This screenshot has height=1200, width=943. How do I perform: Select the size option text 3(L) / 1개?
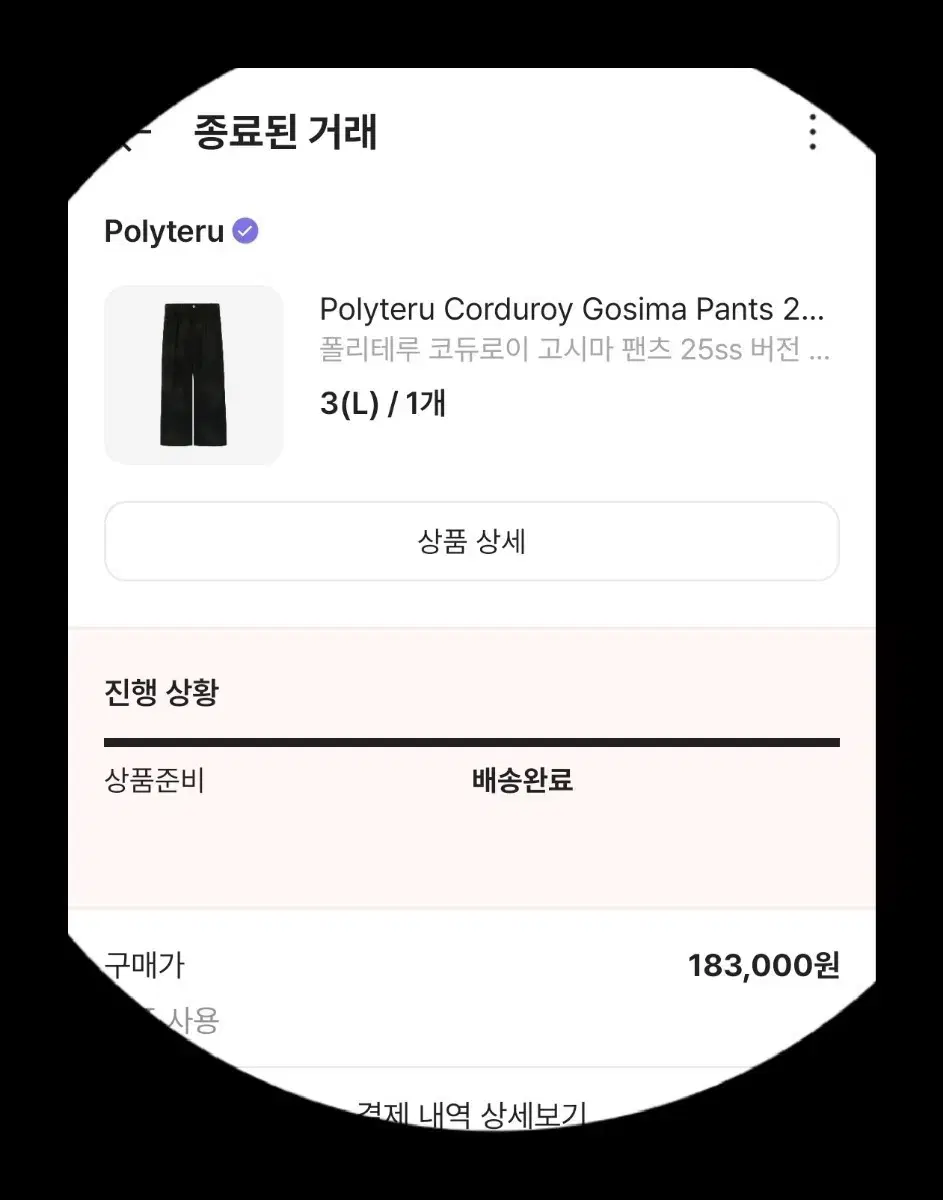(383, 404)
